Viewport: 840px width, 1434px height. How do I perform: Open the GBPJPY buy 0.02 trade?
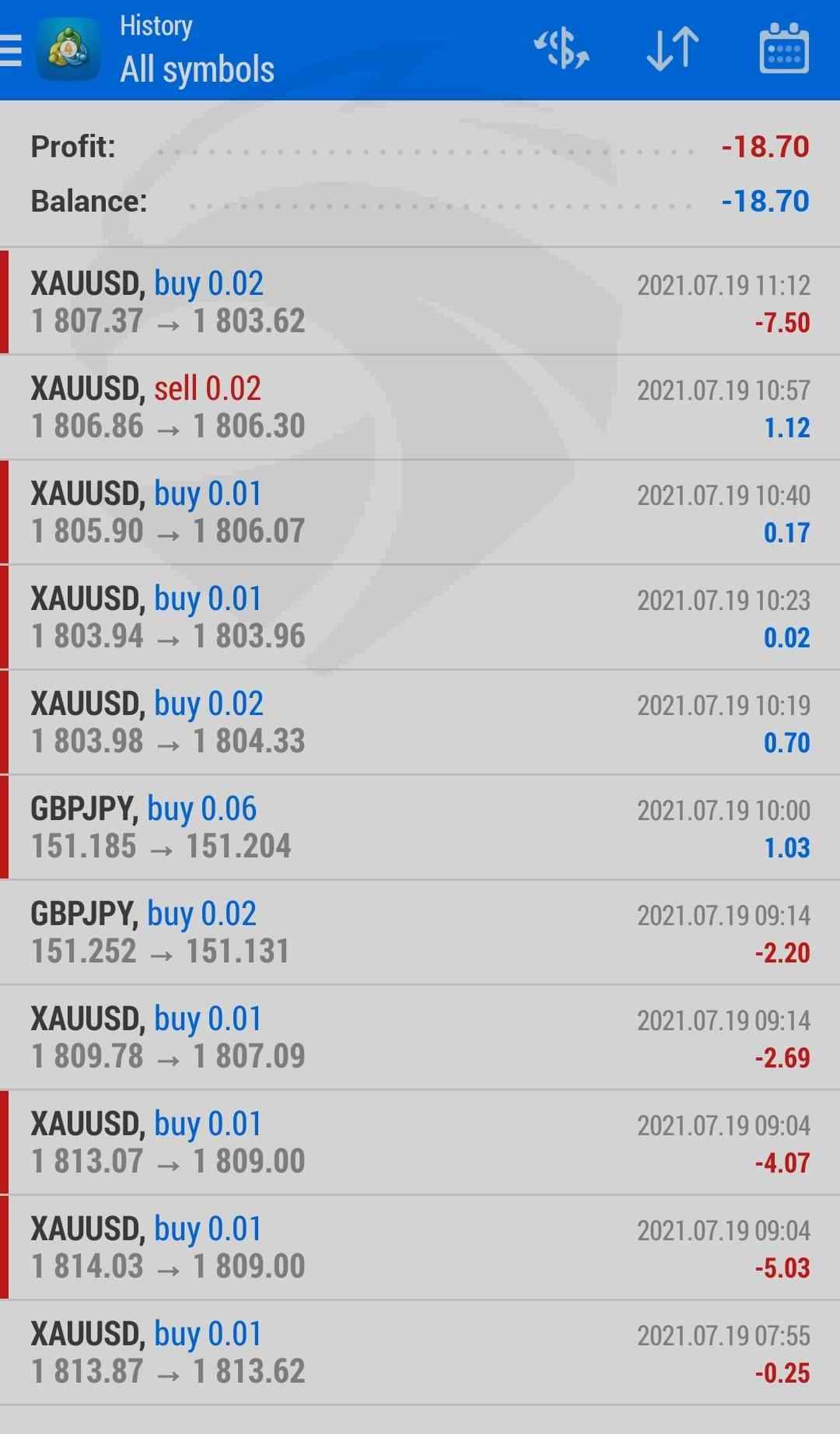[420, 932]
